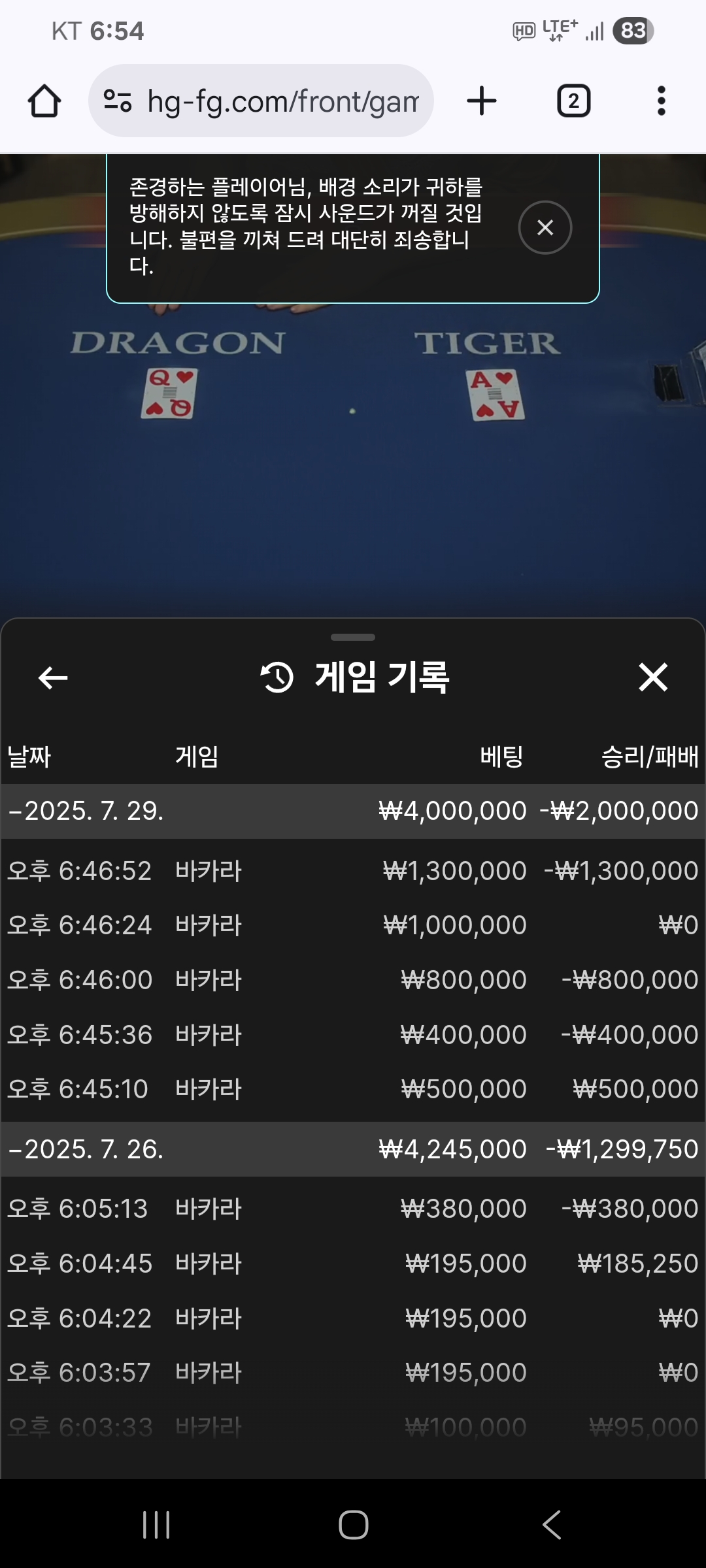This screenshot has height=1568, width=706.
Task: Open the tab switcher showing 2 tabs
Action: tap(573, 101)
